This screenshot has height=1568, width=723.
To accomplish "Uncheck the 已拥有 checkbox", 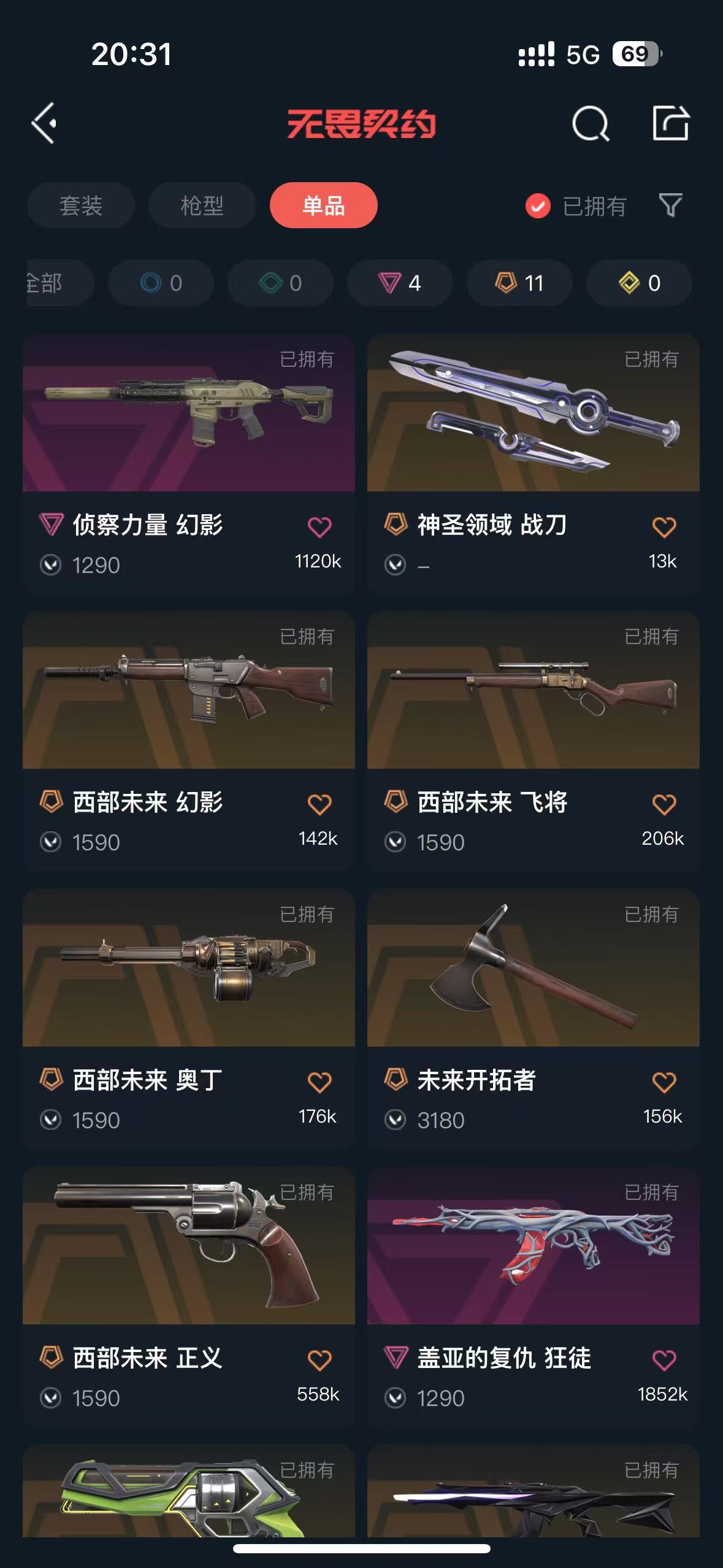I will pos(538,206).
